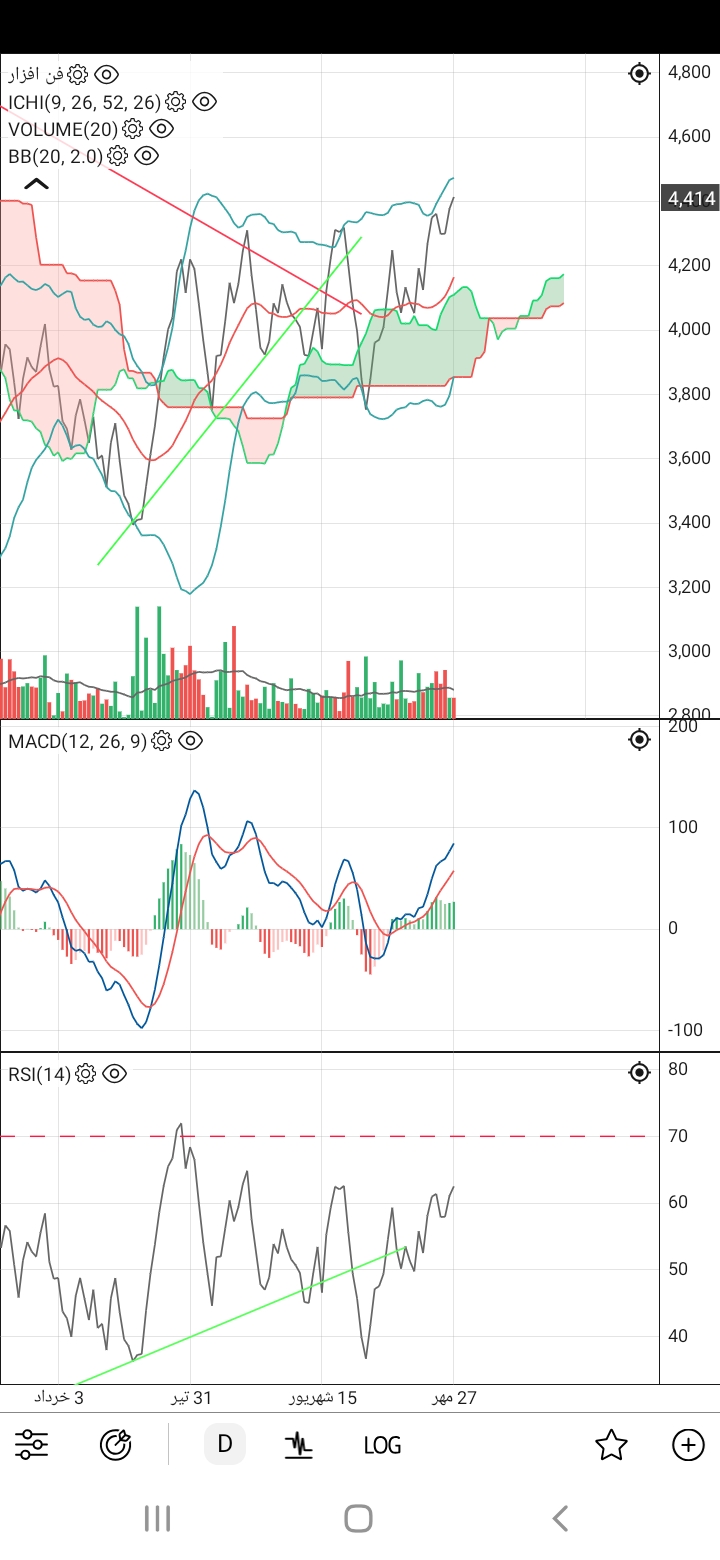Viewport: 720px width, 1560px height.
Task: Hide the ICHI indicator
Action: pyautogui.click(x=204, y=102)
